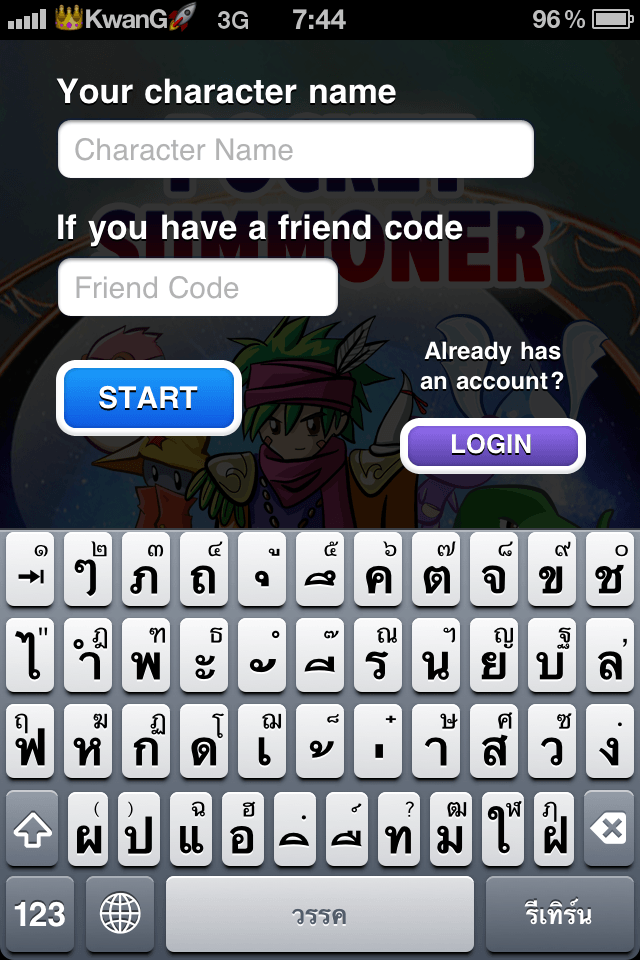
Task: Open LOGIN for an existing account
Action: pyautogui.click(x=492, y=446)
